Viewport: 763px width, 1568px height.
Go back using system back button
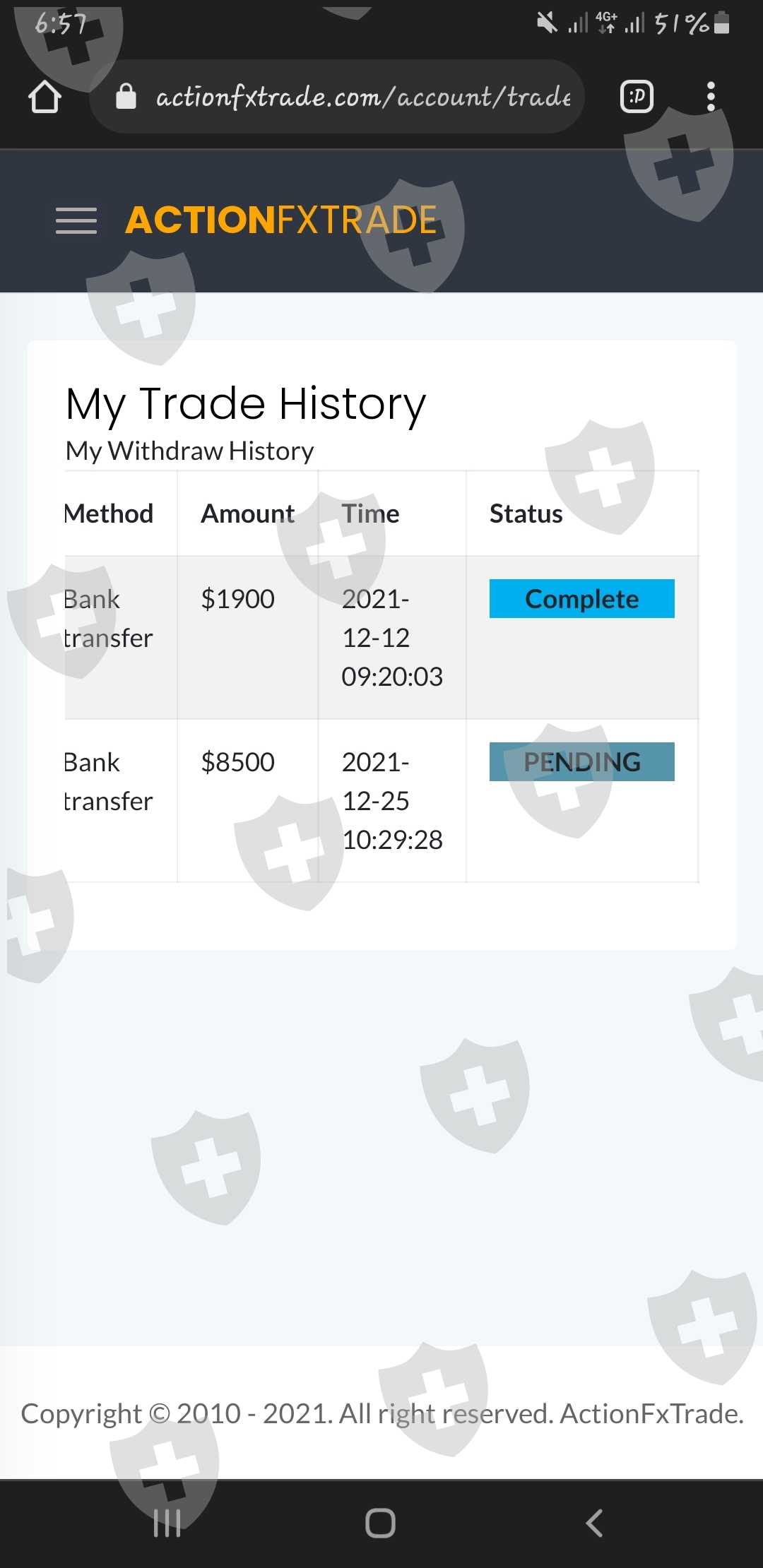(594, 1524)
